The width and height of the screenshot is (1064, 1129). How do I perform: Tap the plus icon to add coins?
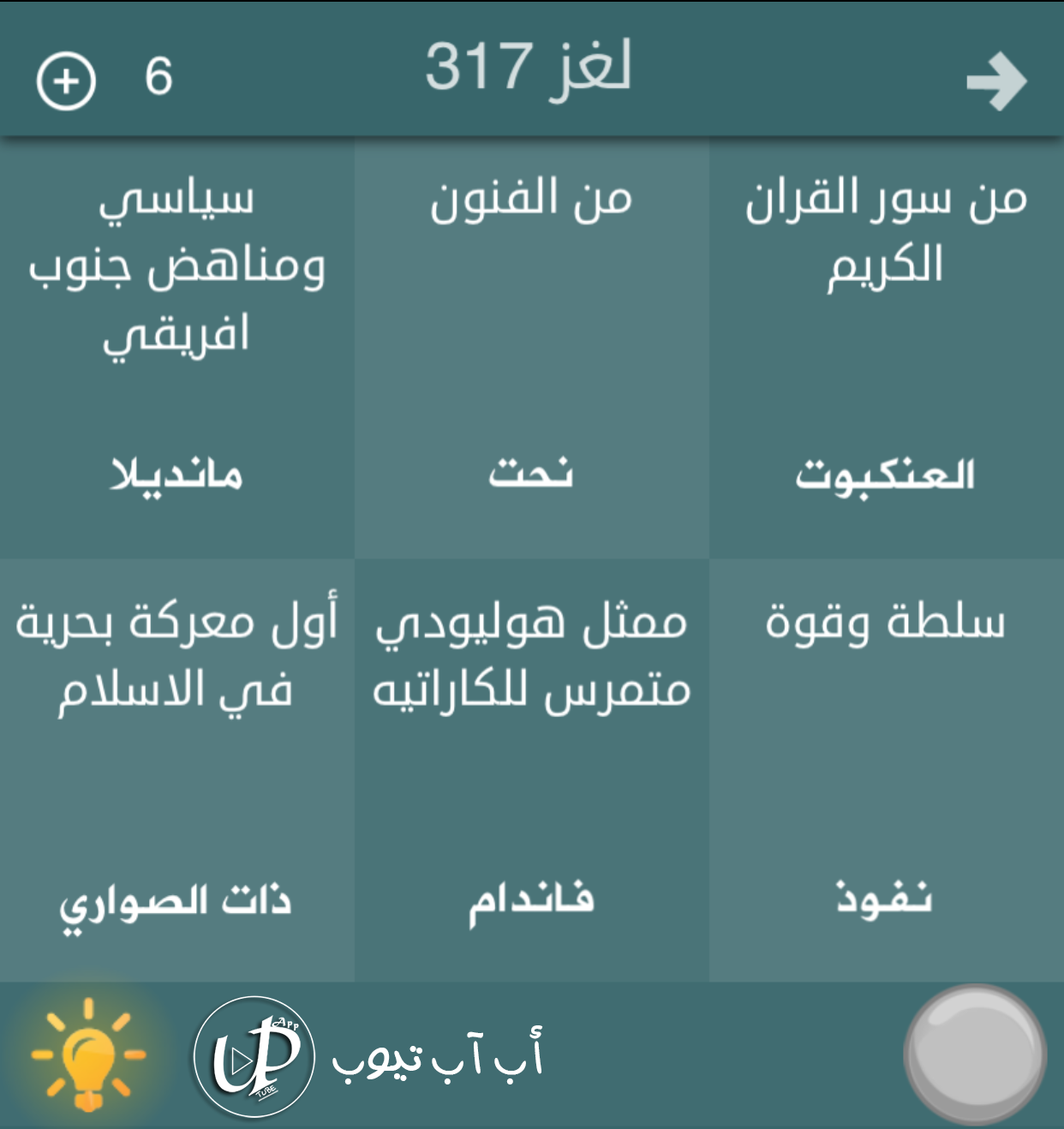coord(66,81)
